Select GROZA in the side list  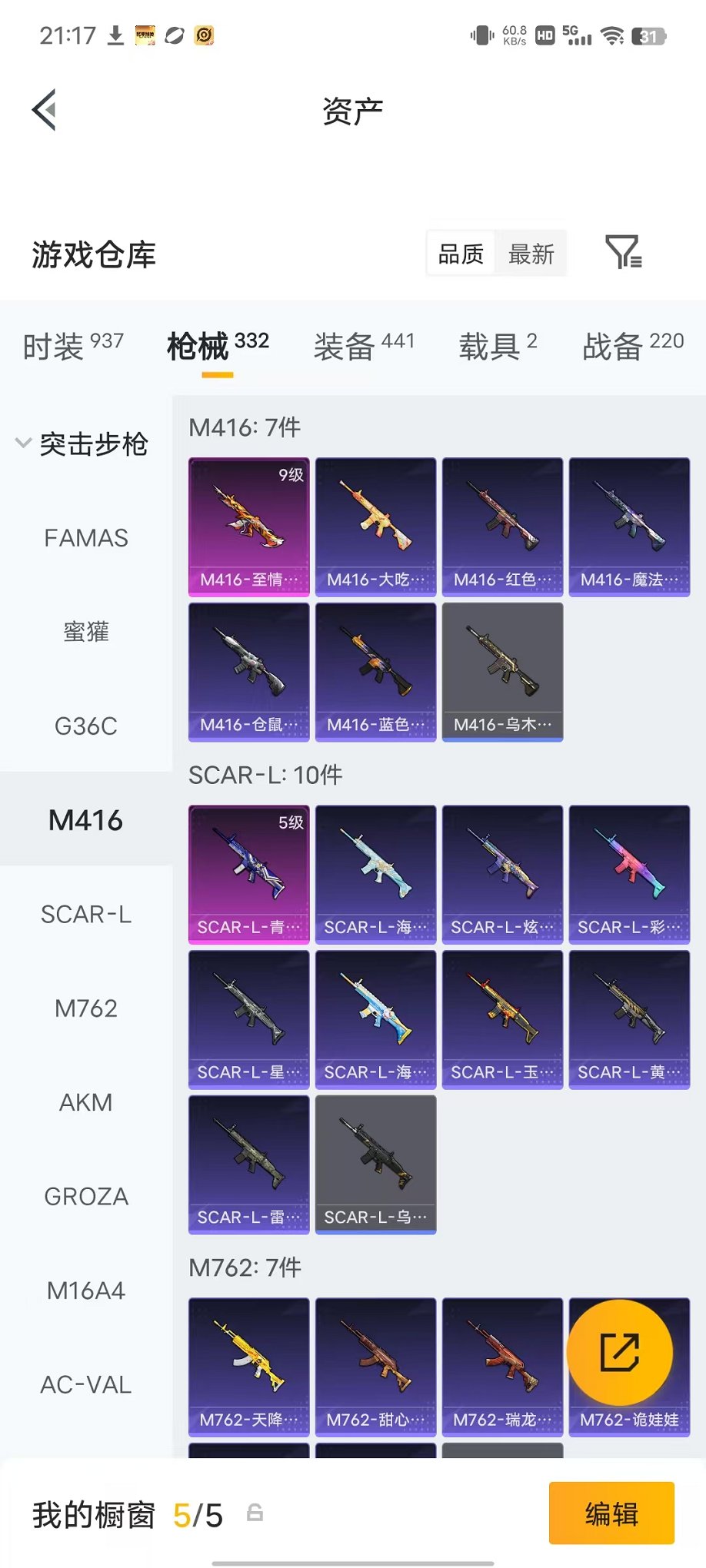tap(86, 1197)
